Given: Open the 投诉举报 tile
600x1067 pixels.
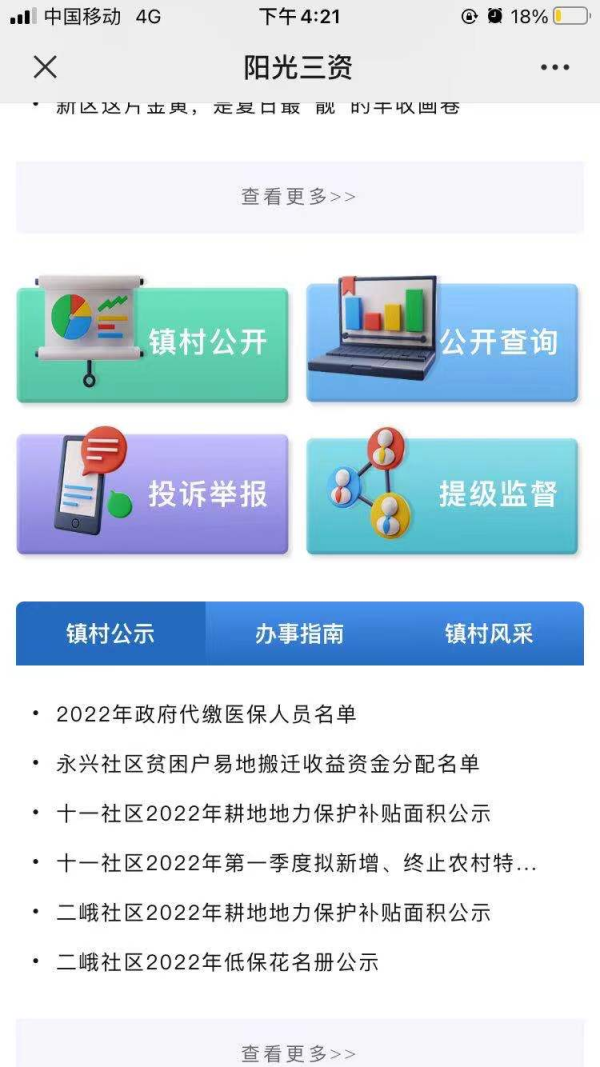Looking at the screenshot, I should 153,493.
